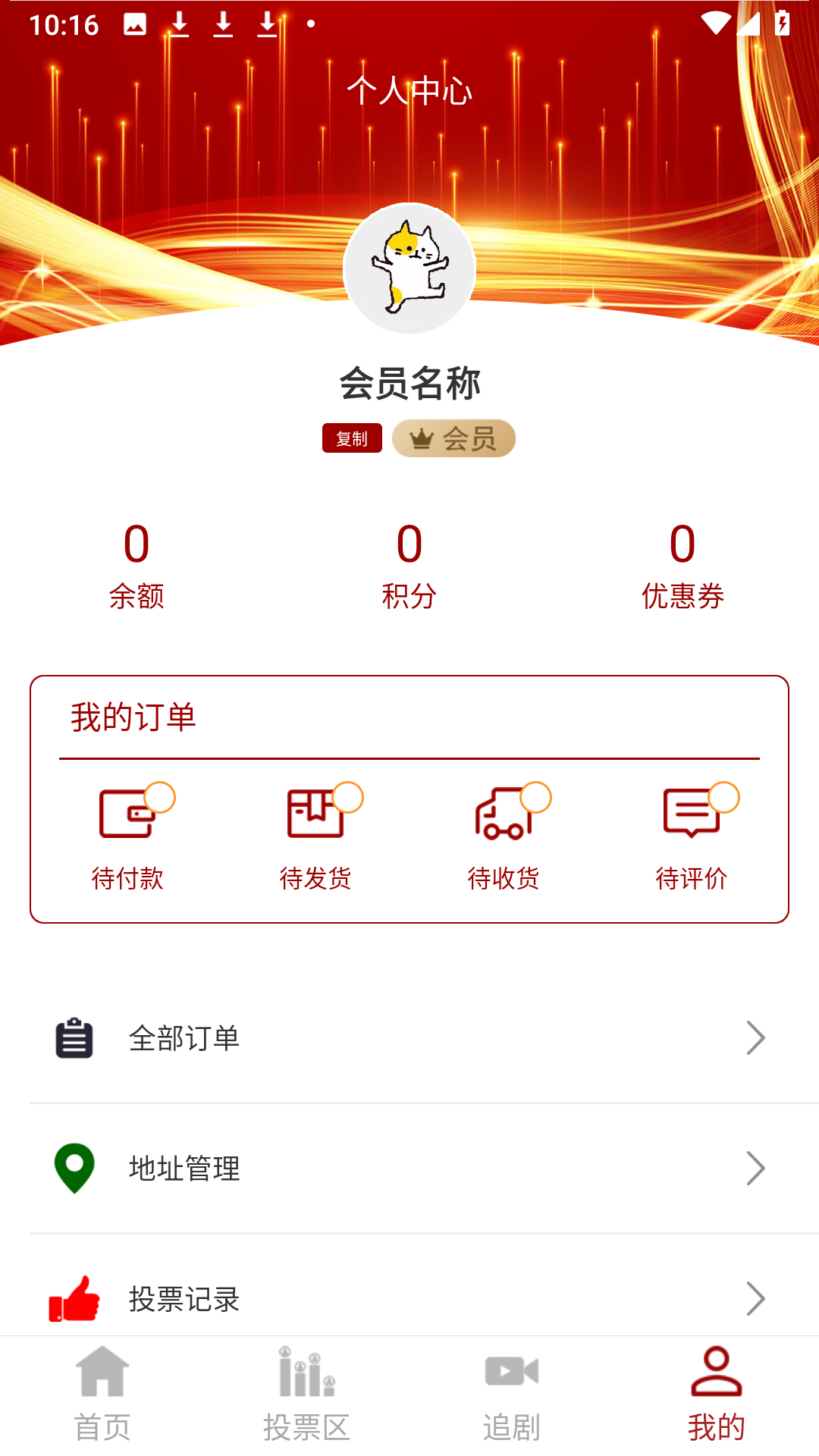This screenshot has height=1456, width=819.
Task: Click the gold 会员 membership badge
Action: click(453, 438)
